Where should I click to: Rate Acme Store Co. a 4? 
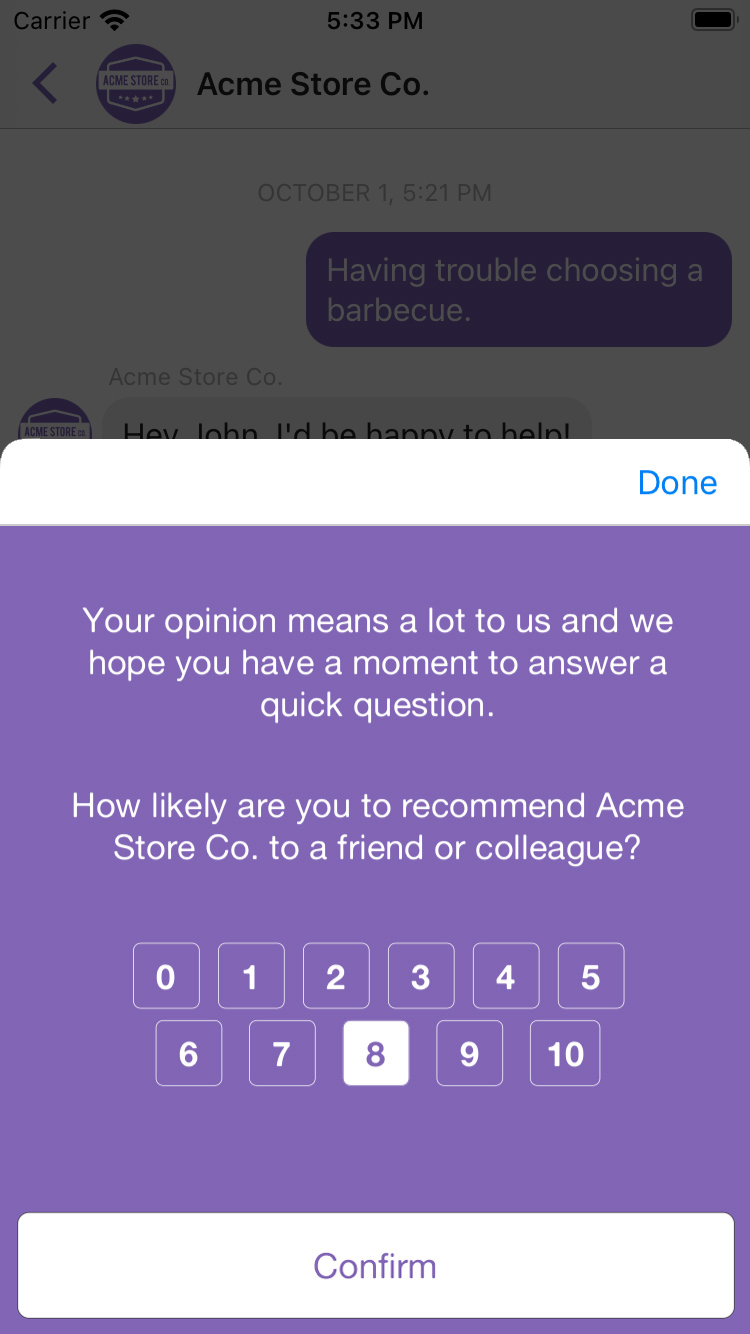(x=506, y=976)
